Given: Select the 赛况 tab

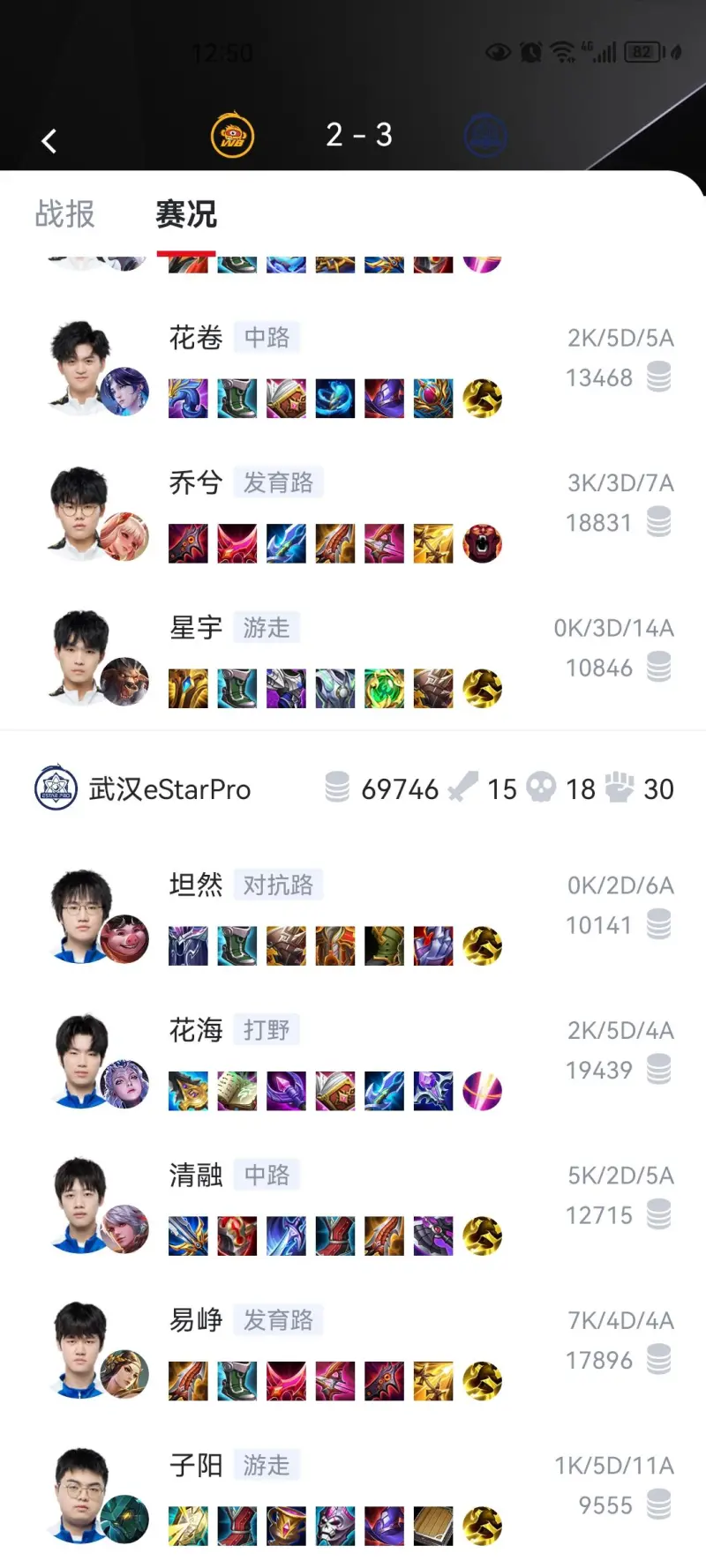Looking at the screenshot, I should point(186,214).
